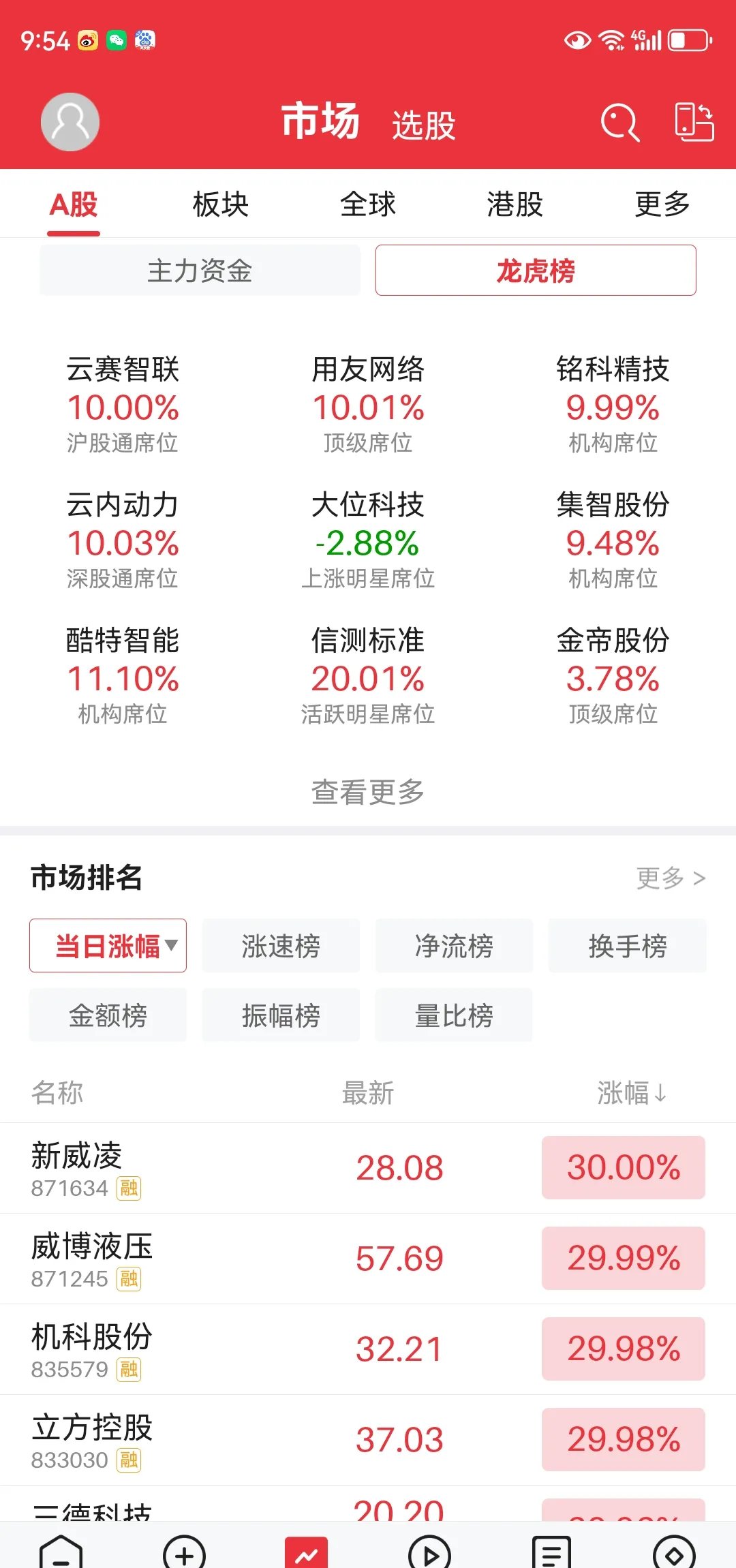Open the search icon in the header

[x=619, y=123]
